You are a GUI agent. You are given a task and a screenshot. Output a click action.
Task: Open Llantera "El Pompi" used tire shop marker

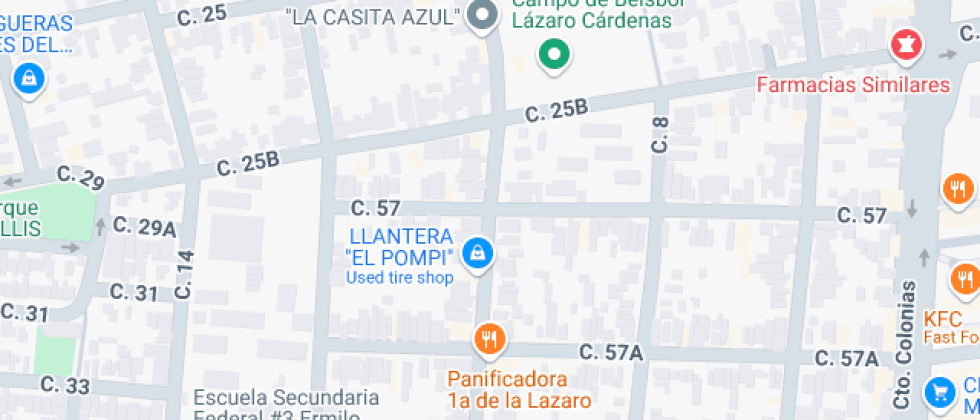(479, 252)
